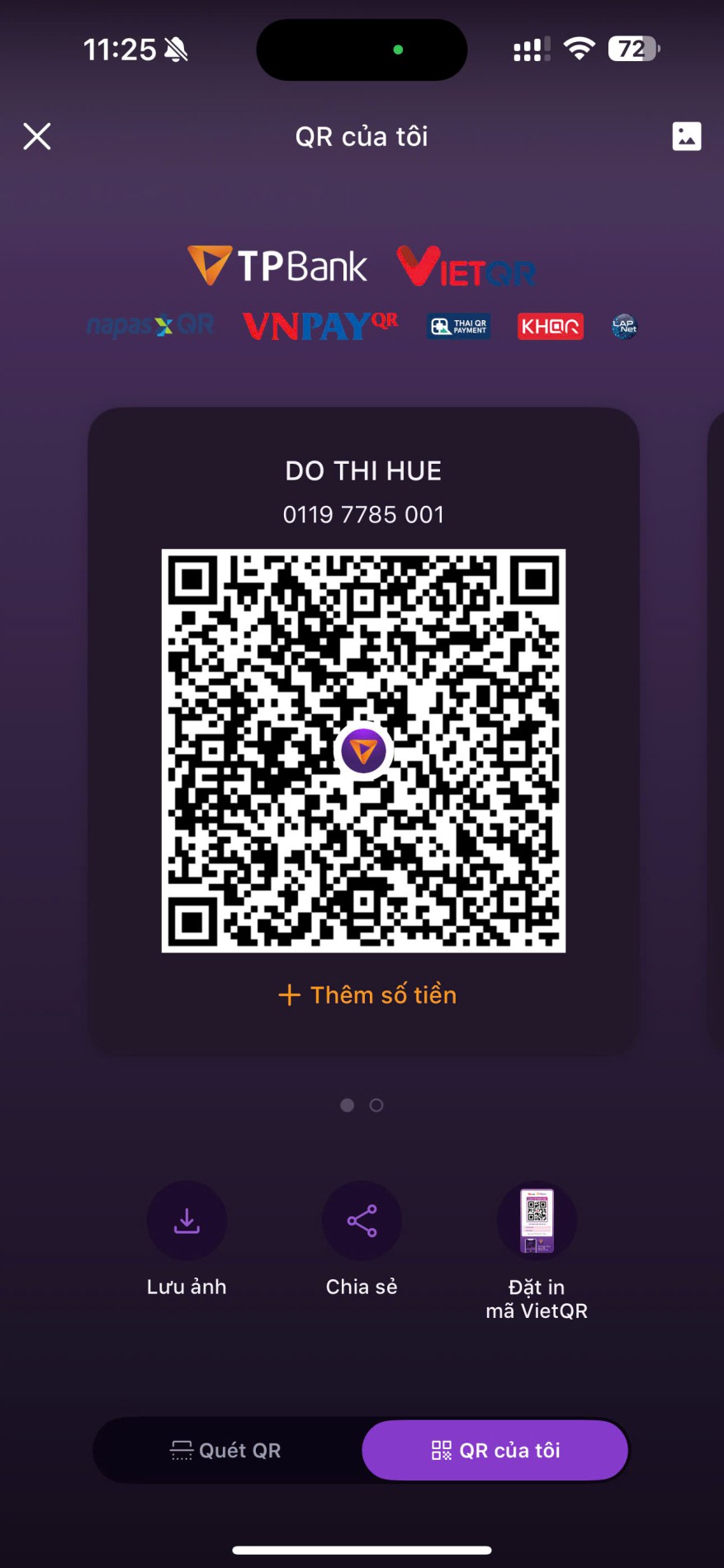
Task: Save QR image with Lưu ảnh
Action: pos(187,1221)
